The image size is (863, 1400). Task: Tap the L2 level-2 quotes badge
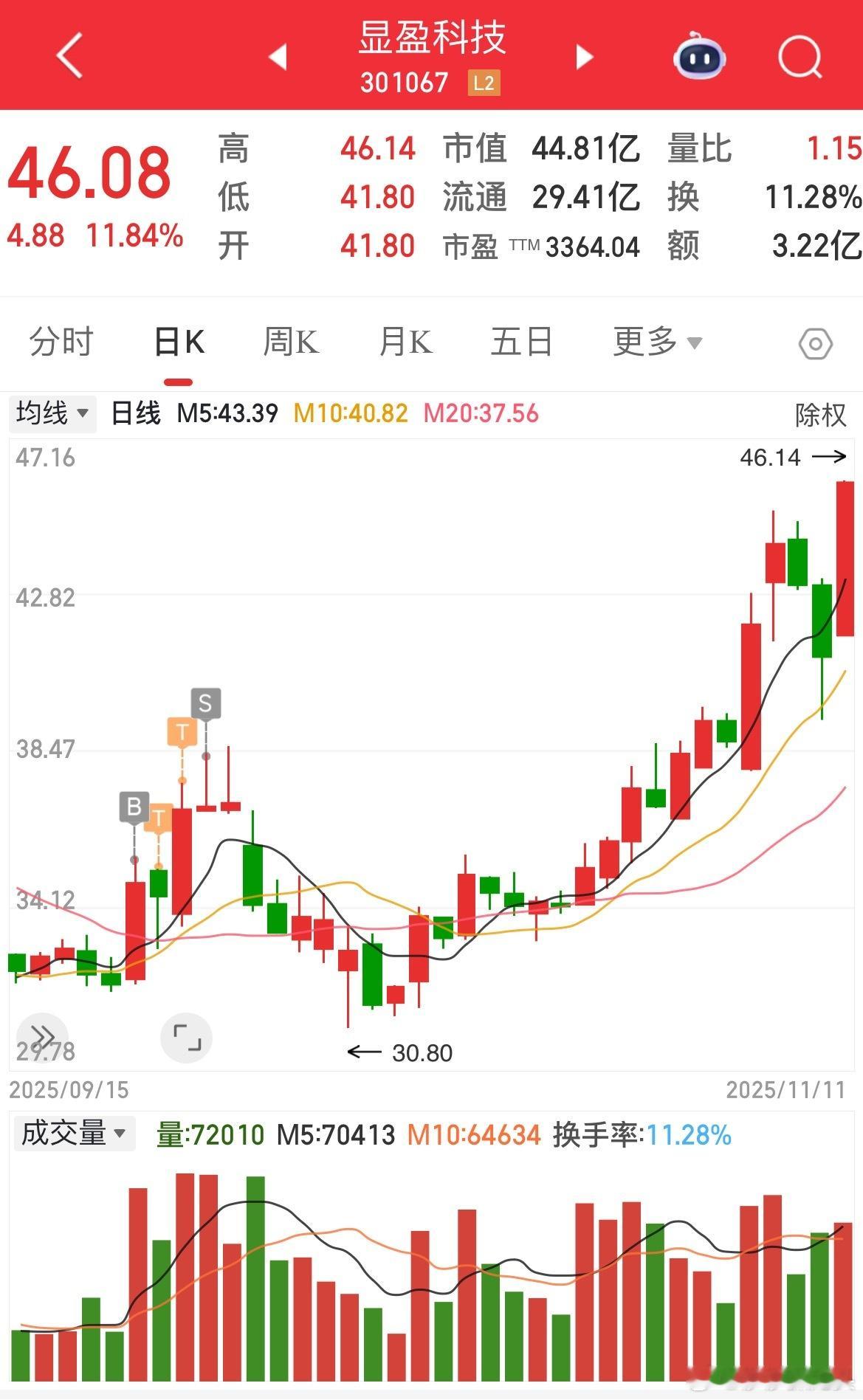484,83
